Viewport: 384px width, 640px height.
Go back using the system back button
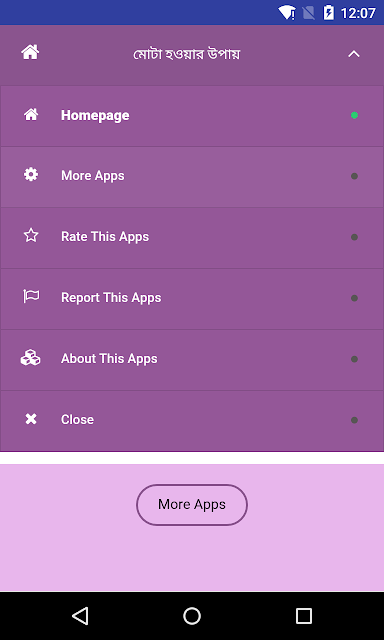coord(80,616)
